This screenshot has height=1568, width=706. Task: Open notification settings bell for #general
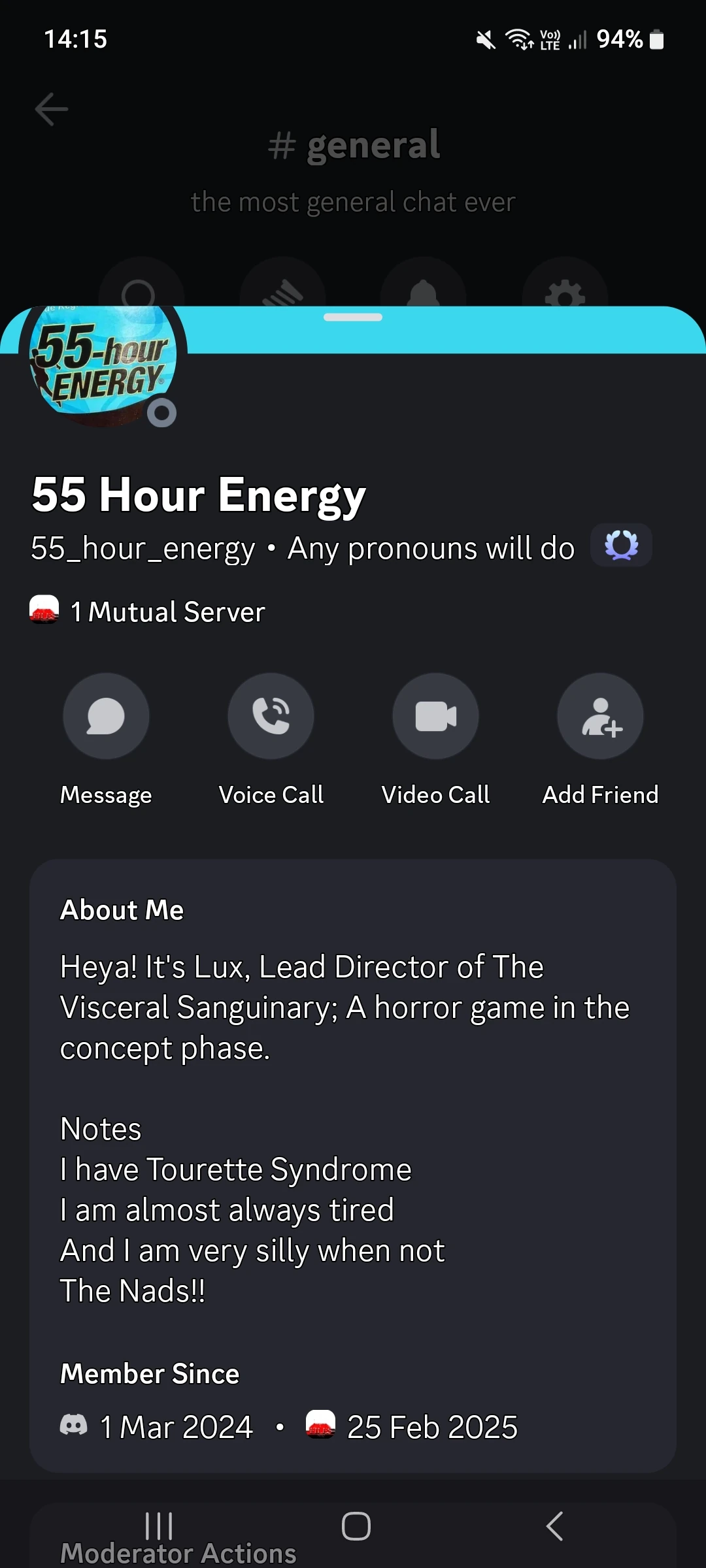pyautogui.click(x=424, y=292)
